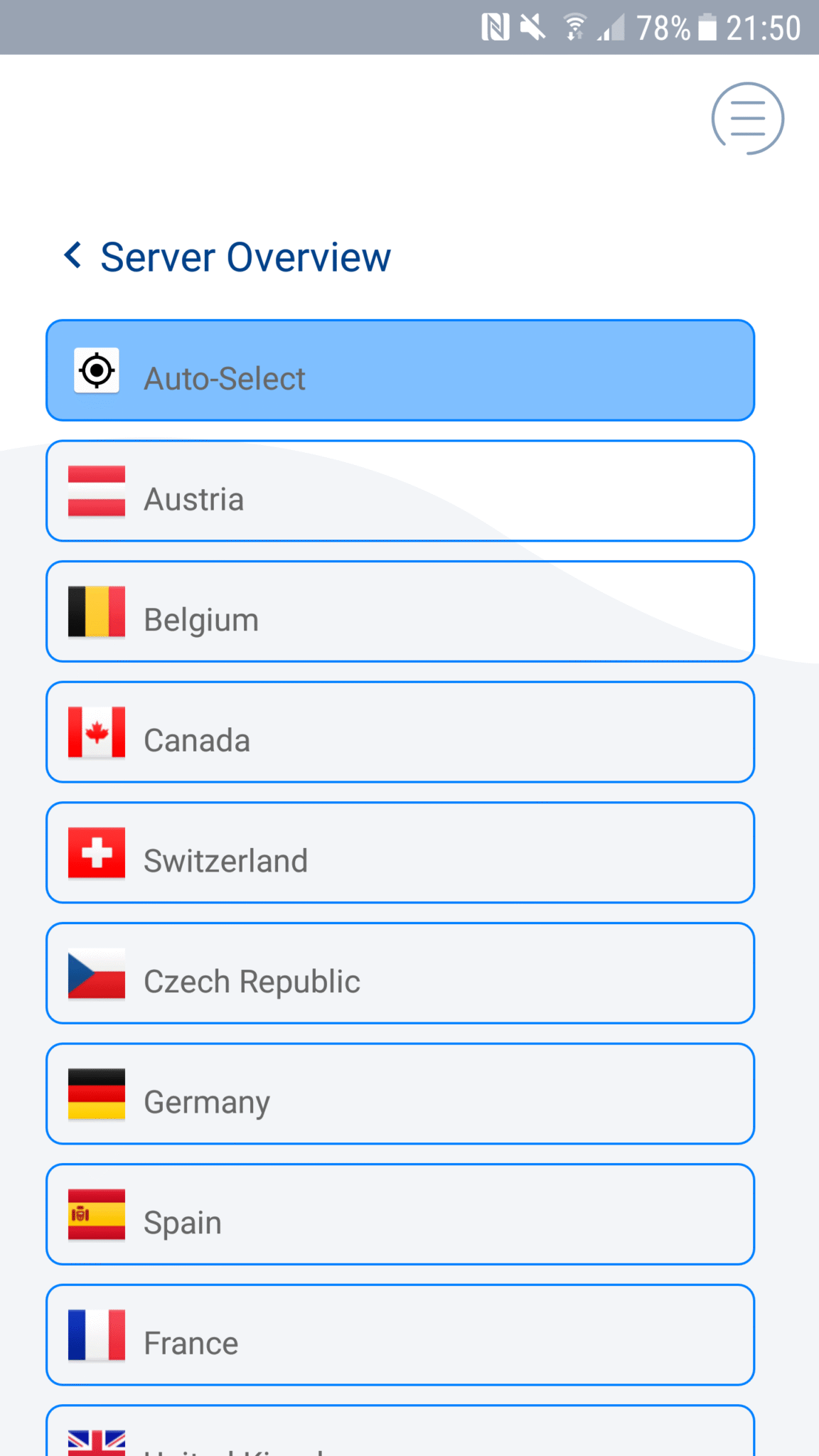
Task: Open the hamburger menu at top right
Action: (x=747, y=119)
